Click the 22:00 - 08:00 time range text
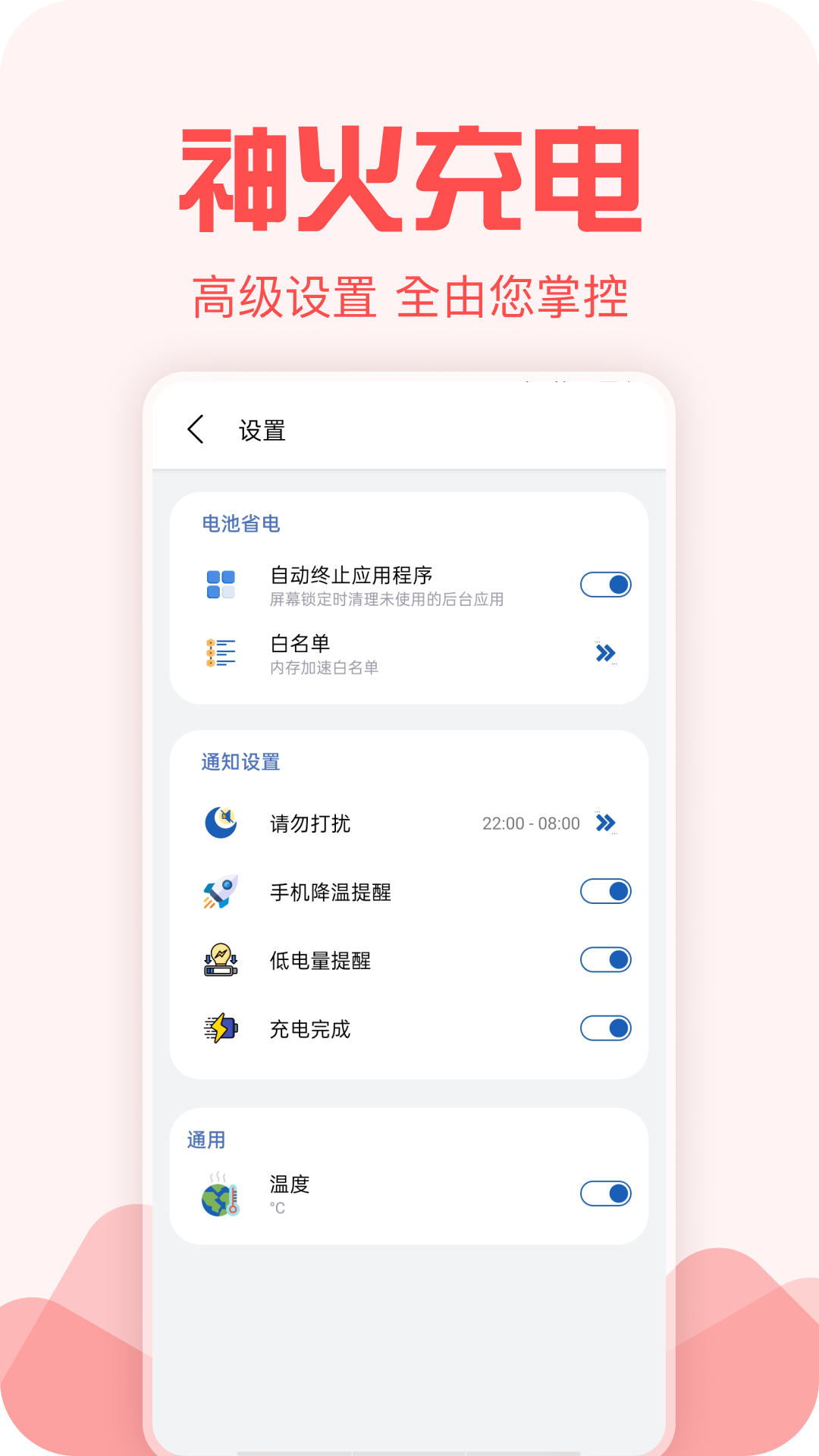Screen dimensions: 819x1456 (531, 824)
